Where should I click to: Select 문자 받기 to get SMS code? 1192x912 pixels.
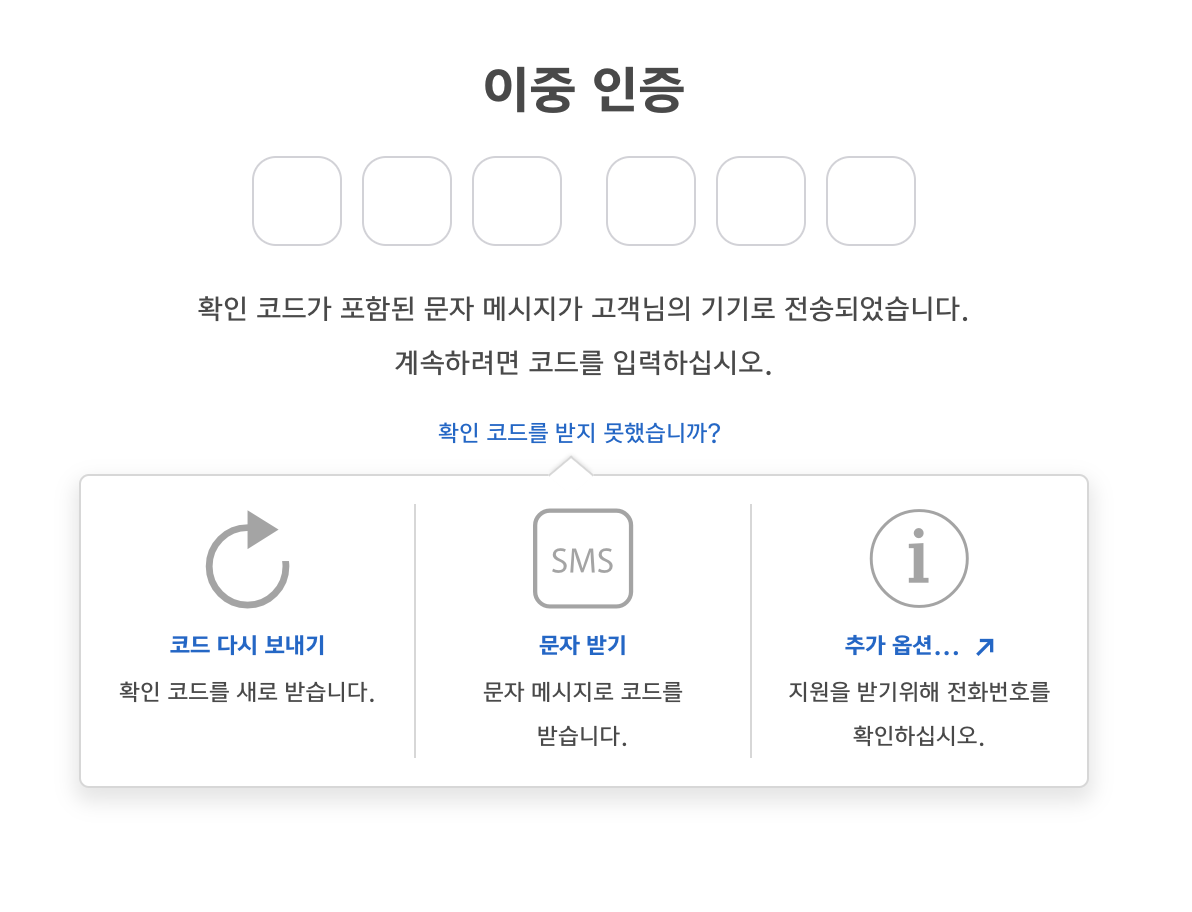583,645
